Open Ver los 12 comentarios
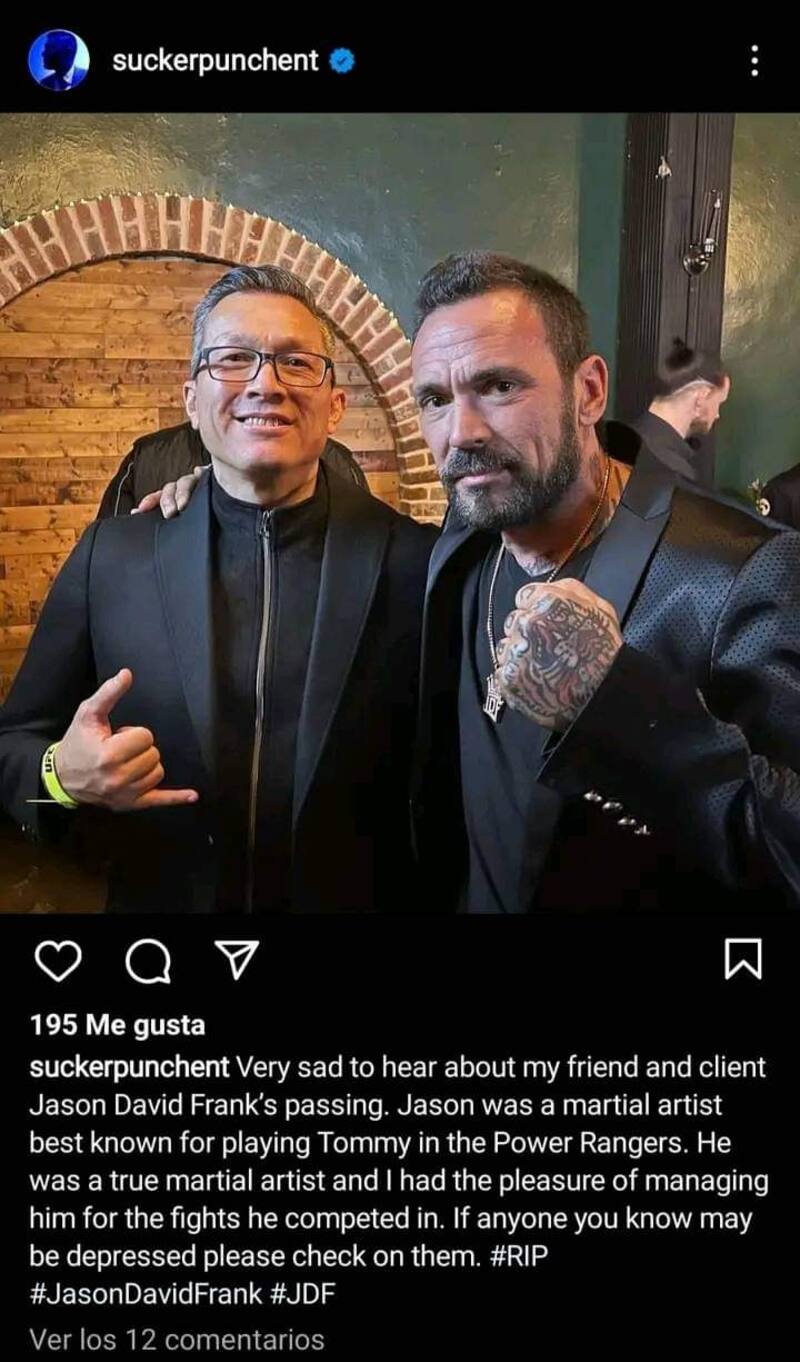The image size is (800, 1362). coord(177,1338)
